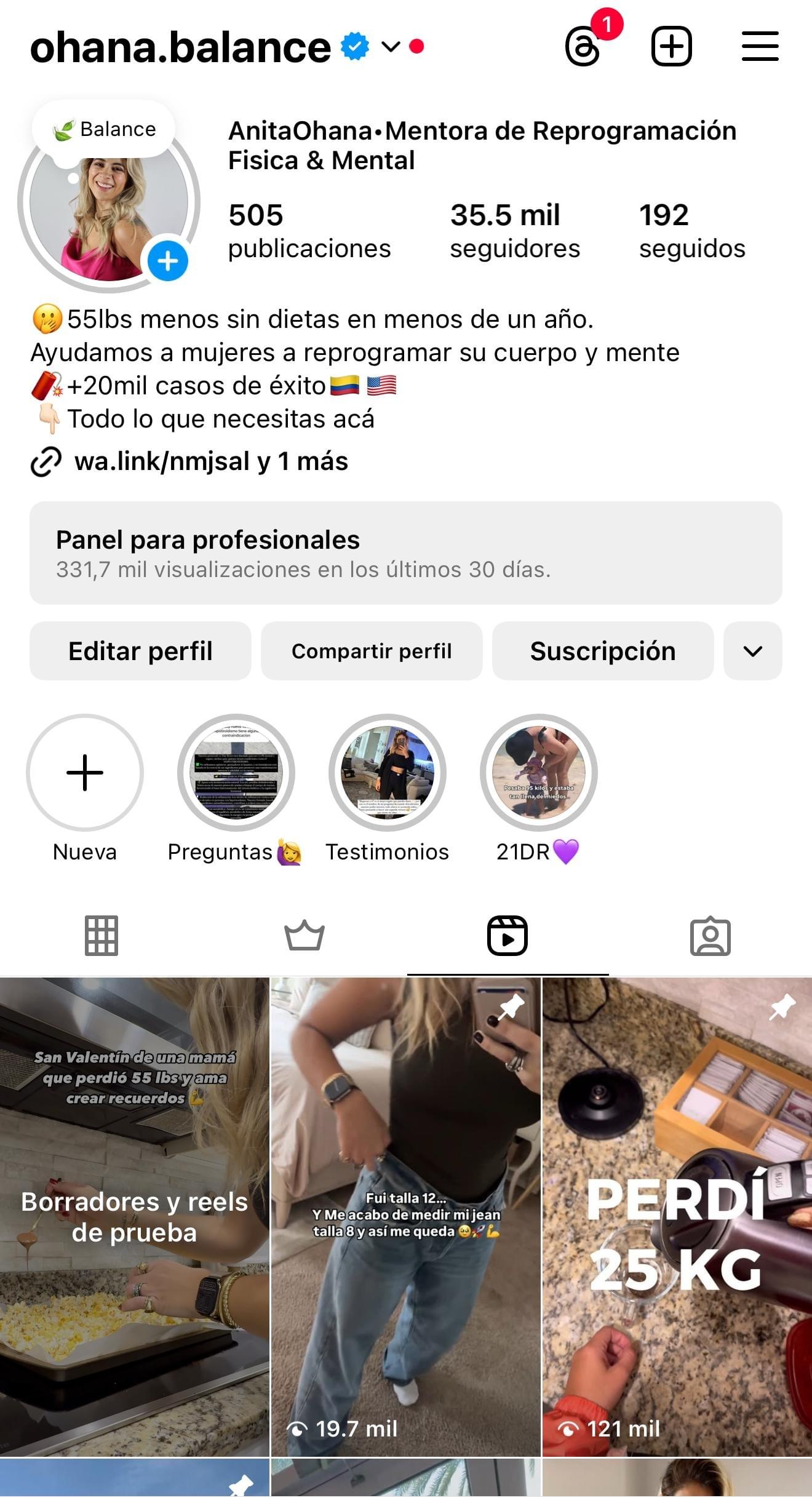Open Threads from the top bar
Image resolution: width=812 pixels, height=1498 pixels.
pos(583,47)
